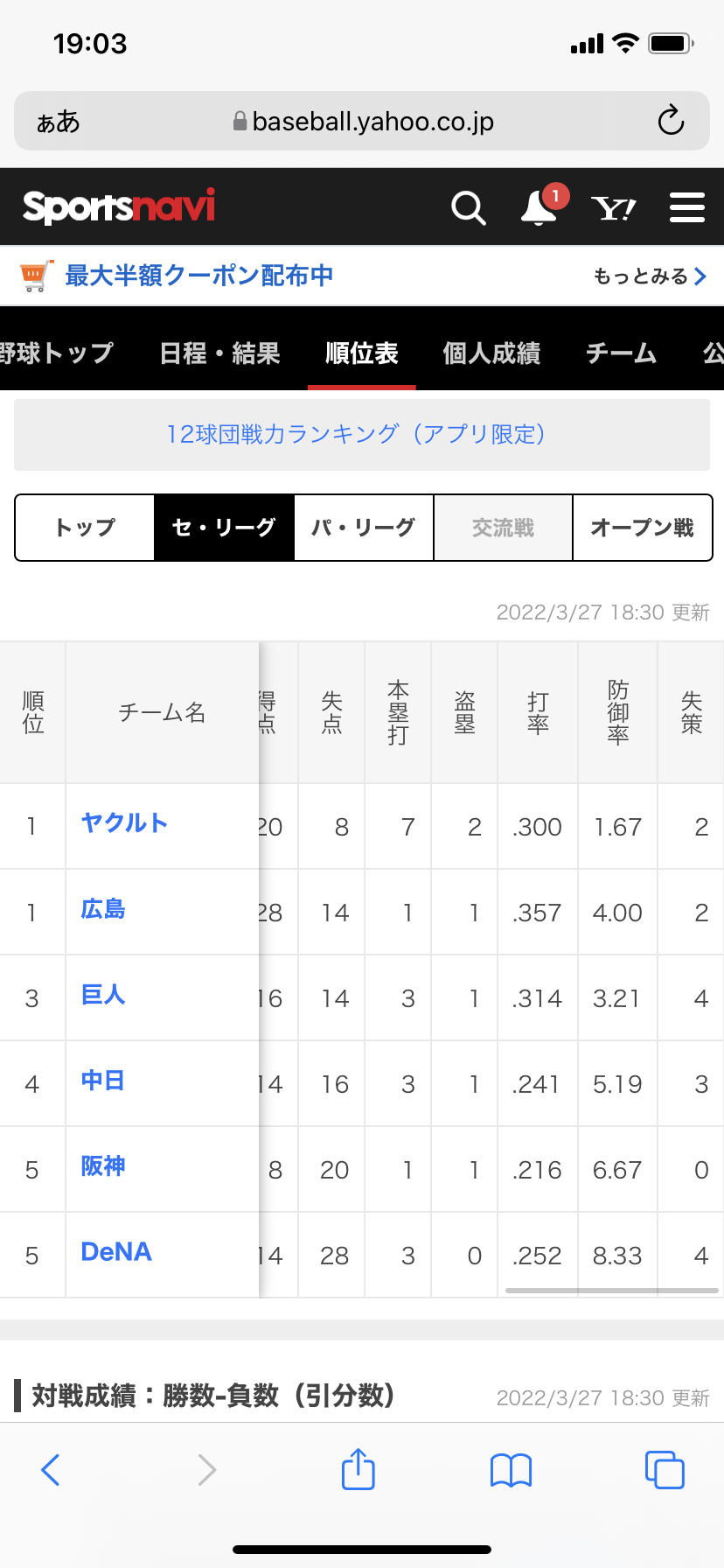
Task: Switch to the 日程・結果 tab
Action: 219,353
